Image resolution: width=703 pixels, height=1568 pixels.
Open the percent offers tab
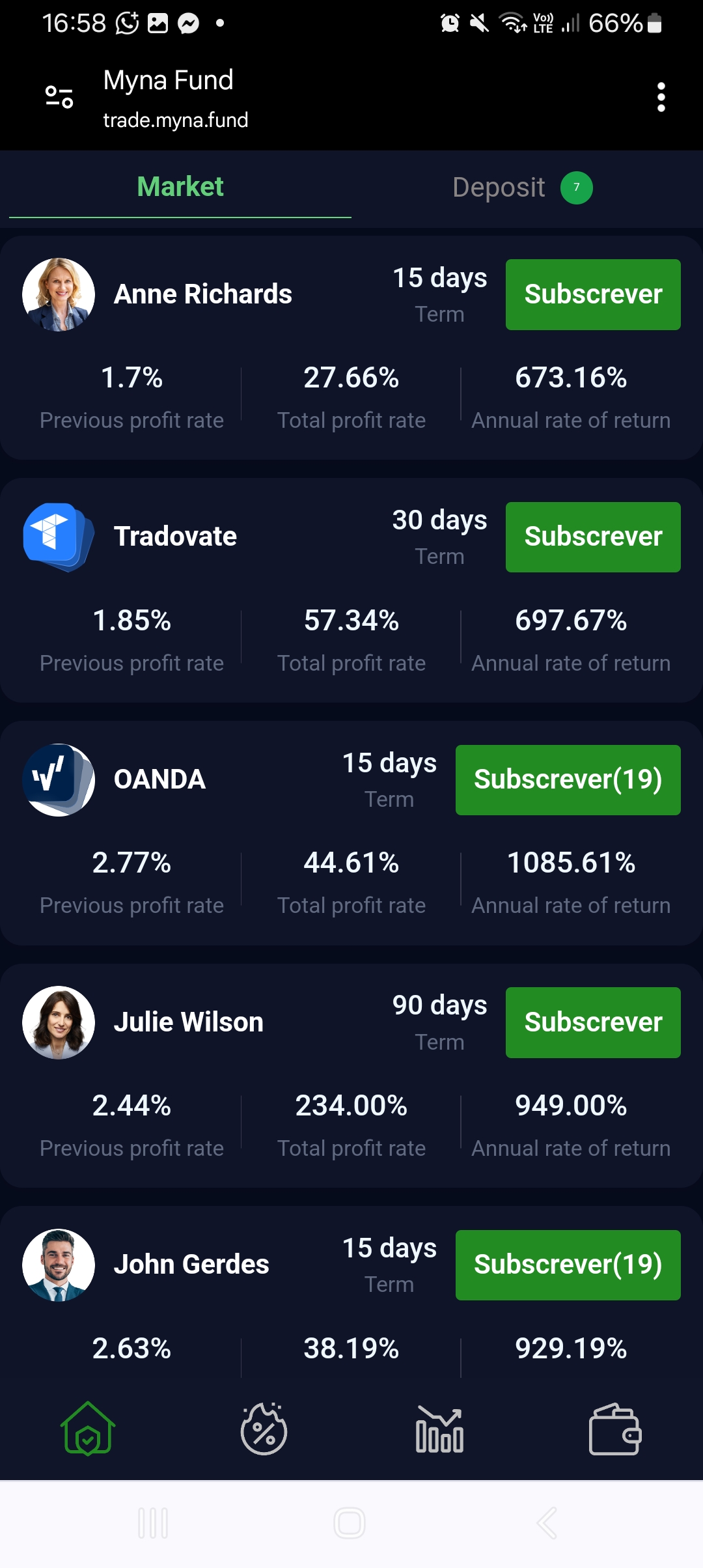pos(264,1429)
